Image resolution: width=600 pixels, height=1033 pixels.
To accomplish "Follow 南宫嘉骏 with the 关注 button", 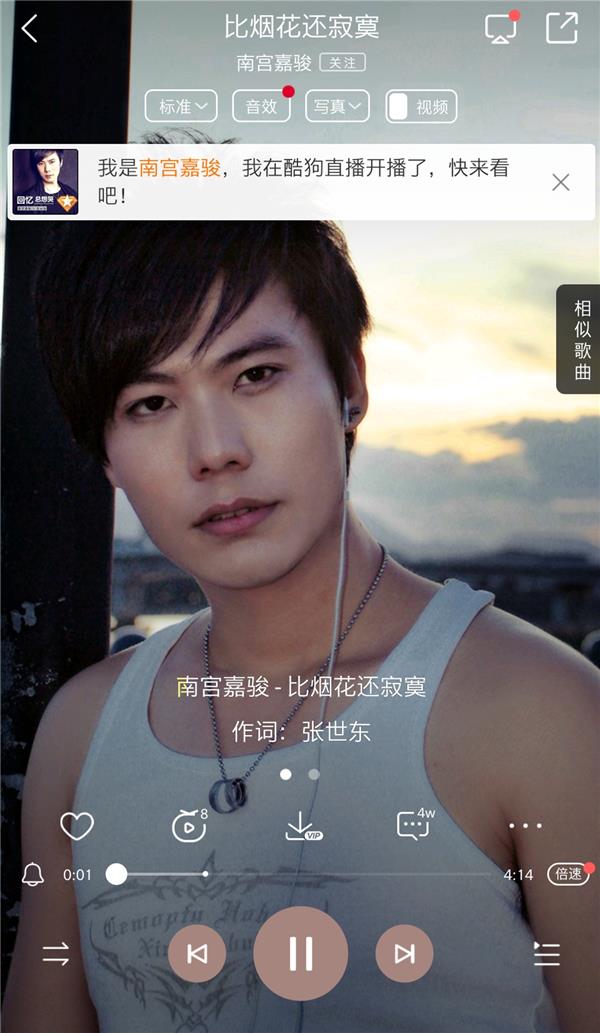I will pos(342,62).
